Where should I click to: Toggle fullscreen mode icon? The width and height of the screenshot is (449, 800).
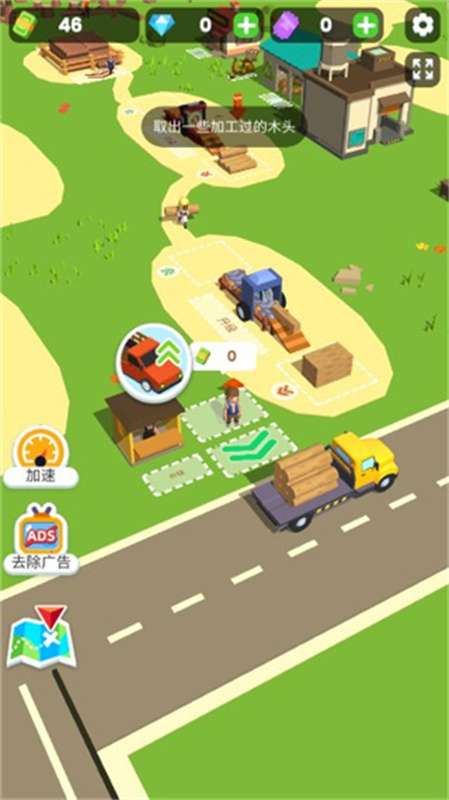[422, 69]
